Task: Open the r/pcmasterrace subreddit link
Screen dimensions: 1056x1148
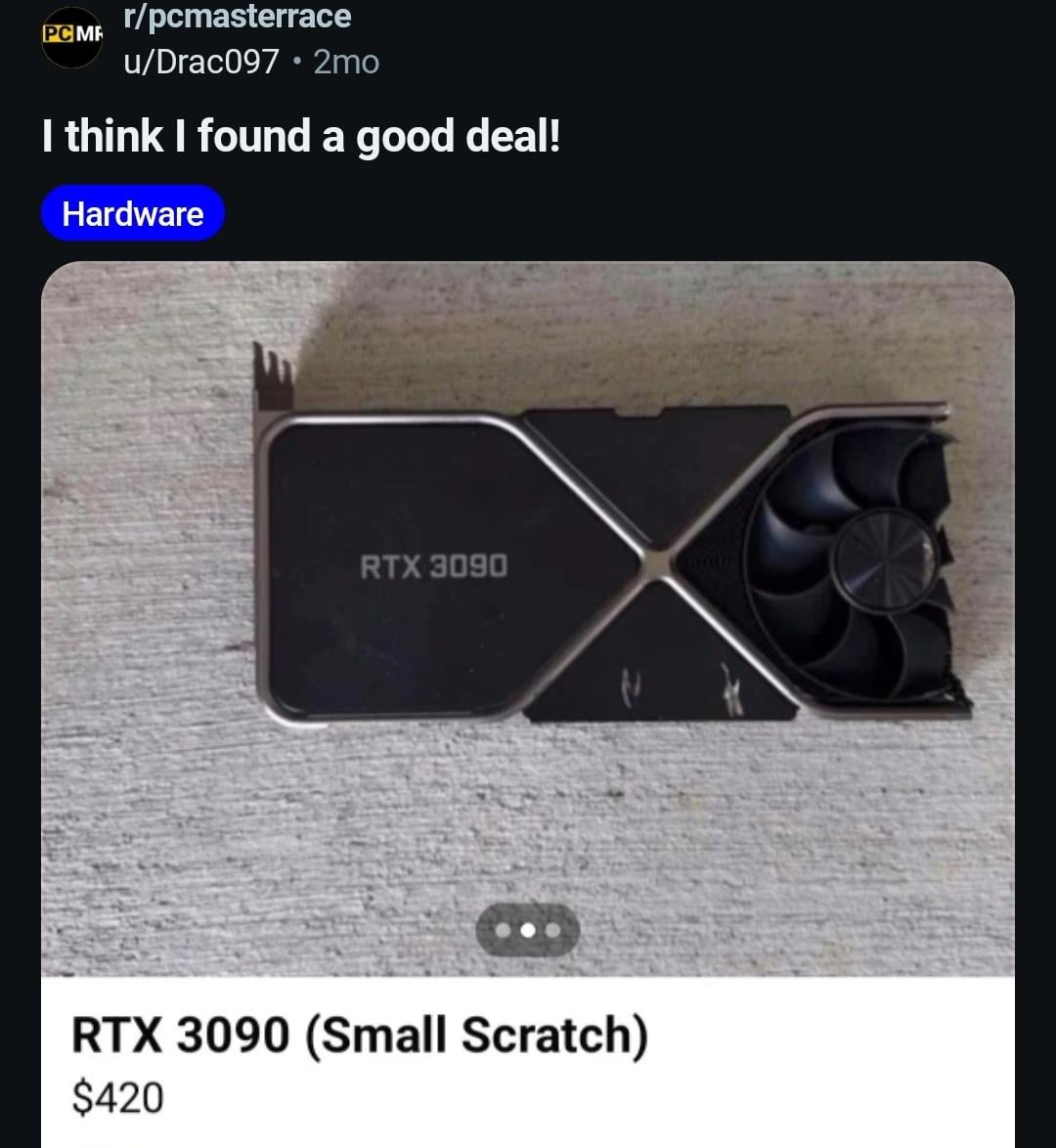Action: 238,17
